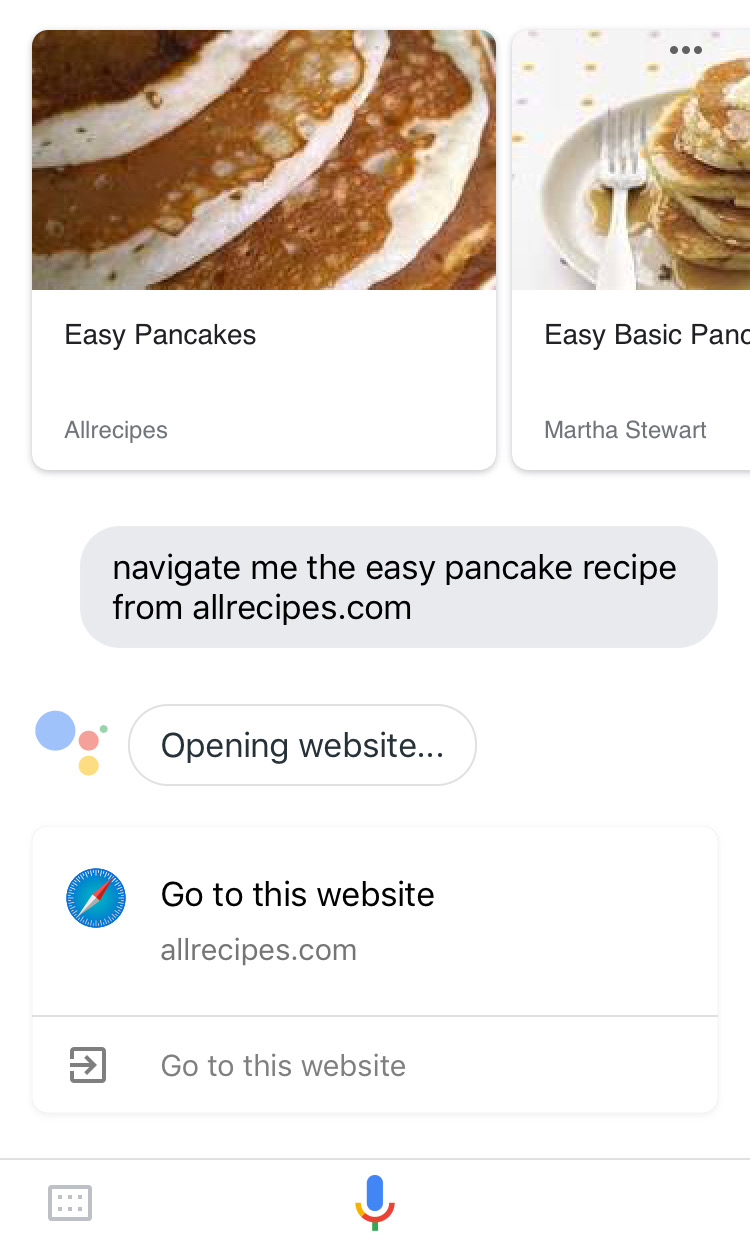750x1248 pixels.
Task: Open allrecipes.com via the Safari card
Action: [x=375, y=920]
